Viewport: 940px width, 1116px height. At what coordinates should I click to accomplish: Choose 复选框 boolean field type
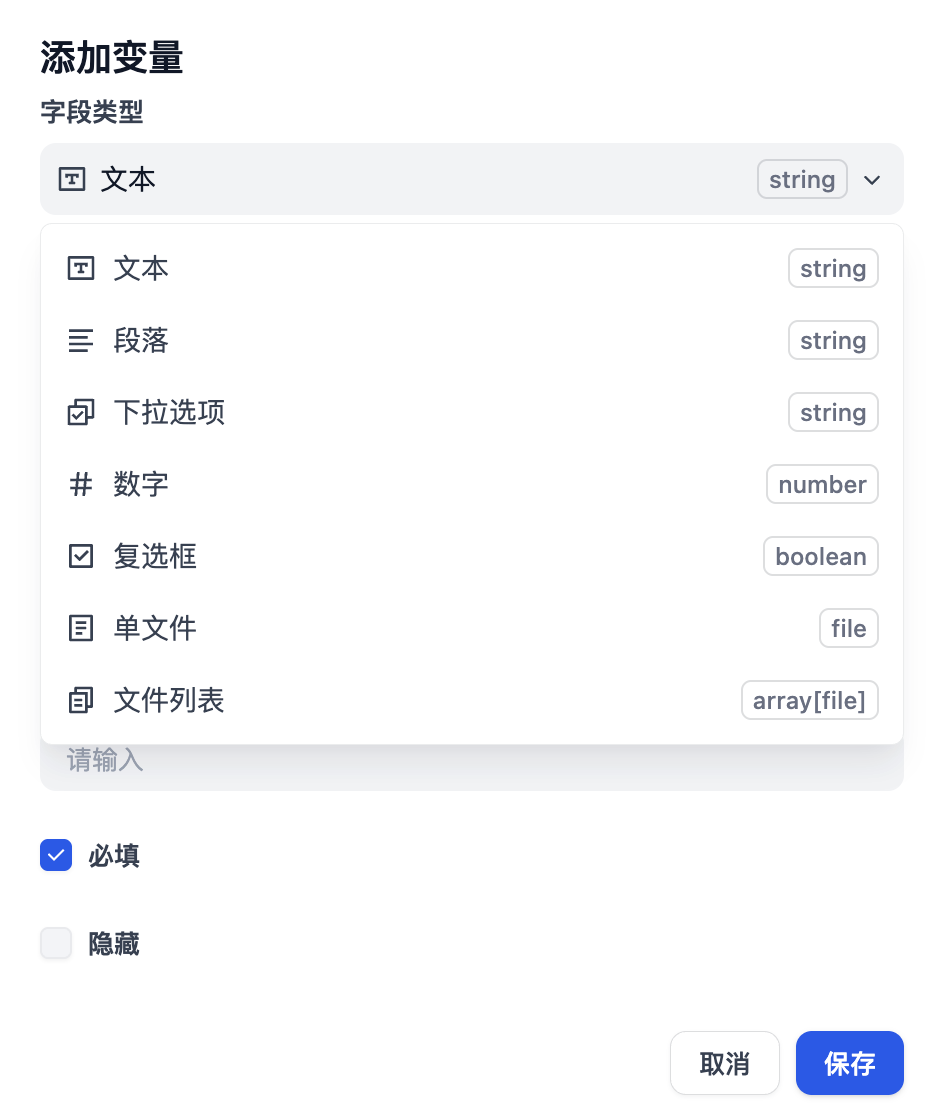coord(471,557)
